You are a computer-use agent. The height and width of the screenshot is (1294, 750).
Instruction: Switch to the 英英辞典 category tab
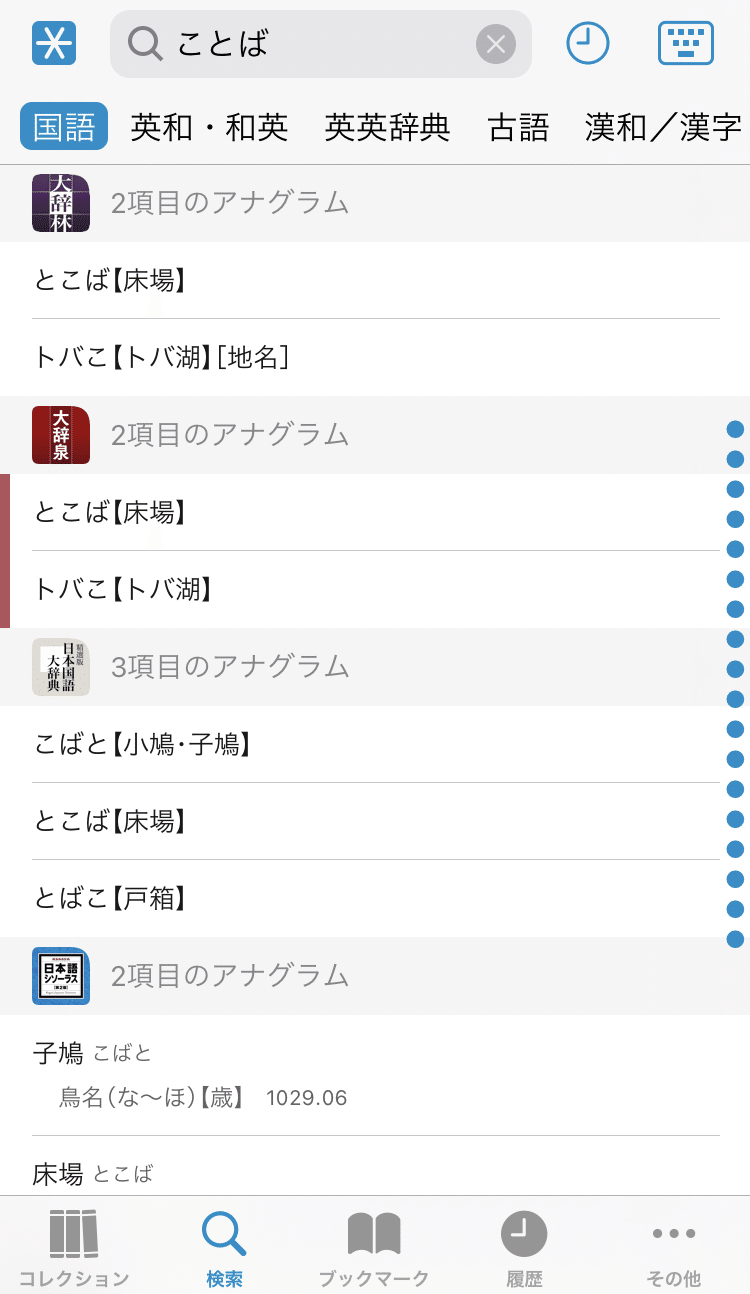[388, 127]
